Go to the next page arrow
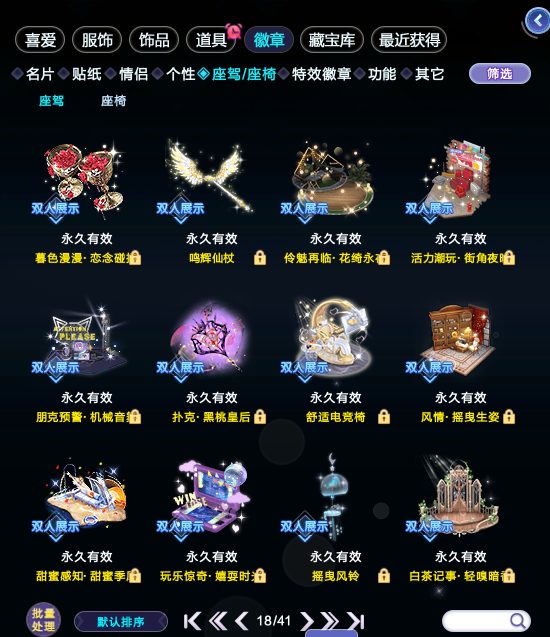550x637 pixels. tap(306, 621)
